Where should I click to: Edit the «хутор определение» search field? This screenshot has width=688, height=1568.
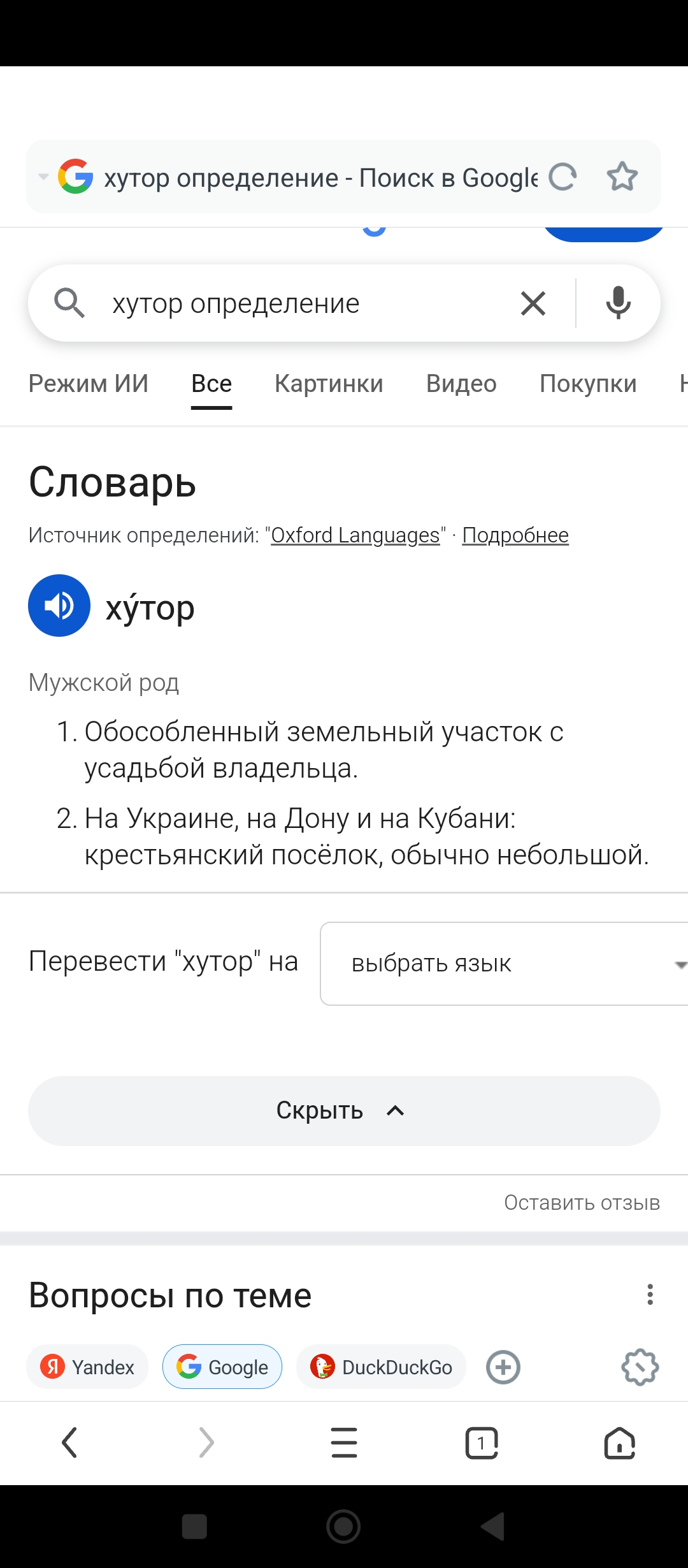tap(287, 303)
